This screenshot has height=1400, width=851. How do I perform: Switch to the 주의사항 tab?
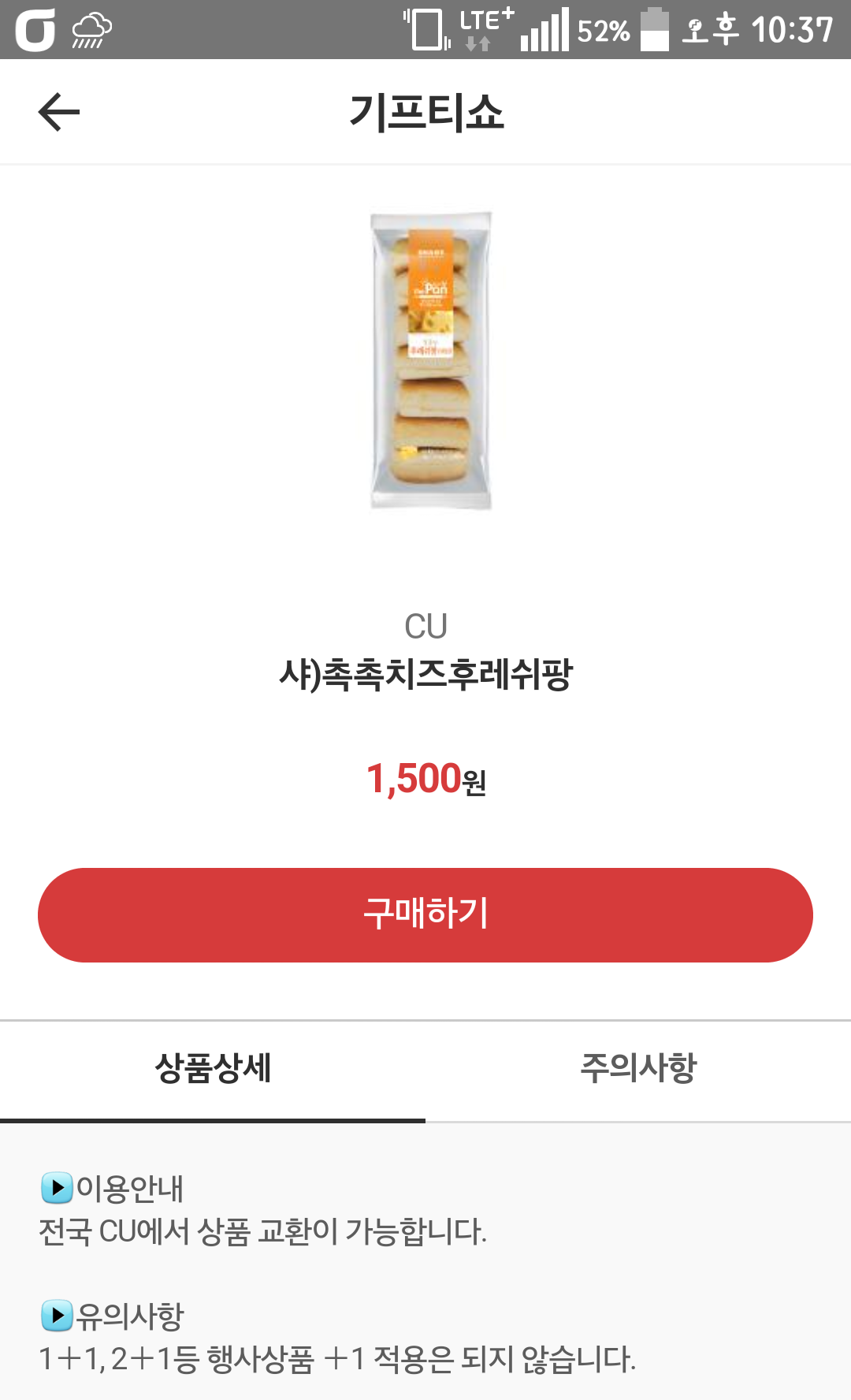coord(638,1069)
